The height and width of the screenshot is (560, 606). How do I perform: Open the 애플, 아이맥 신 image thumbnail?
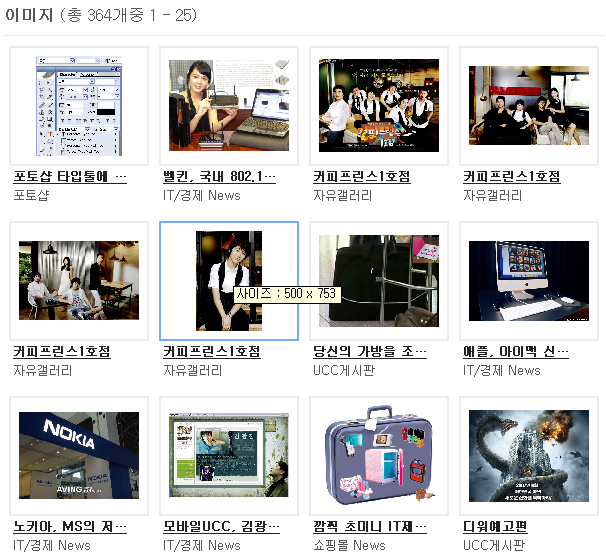(528, 280)
